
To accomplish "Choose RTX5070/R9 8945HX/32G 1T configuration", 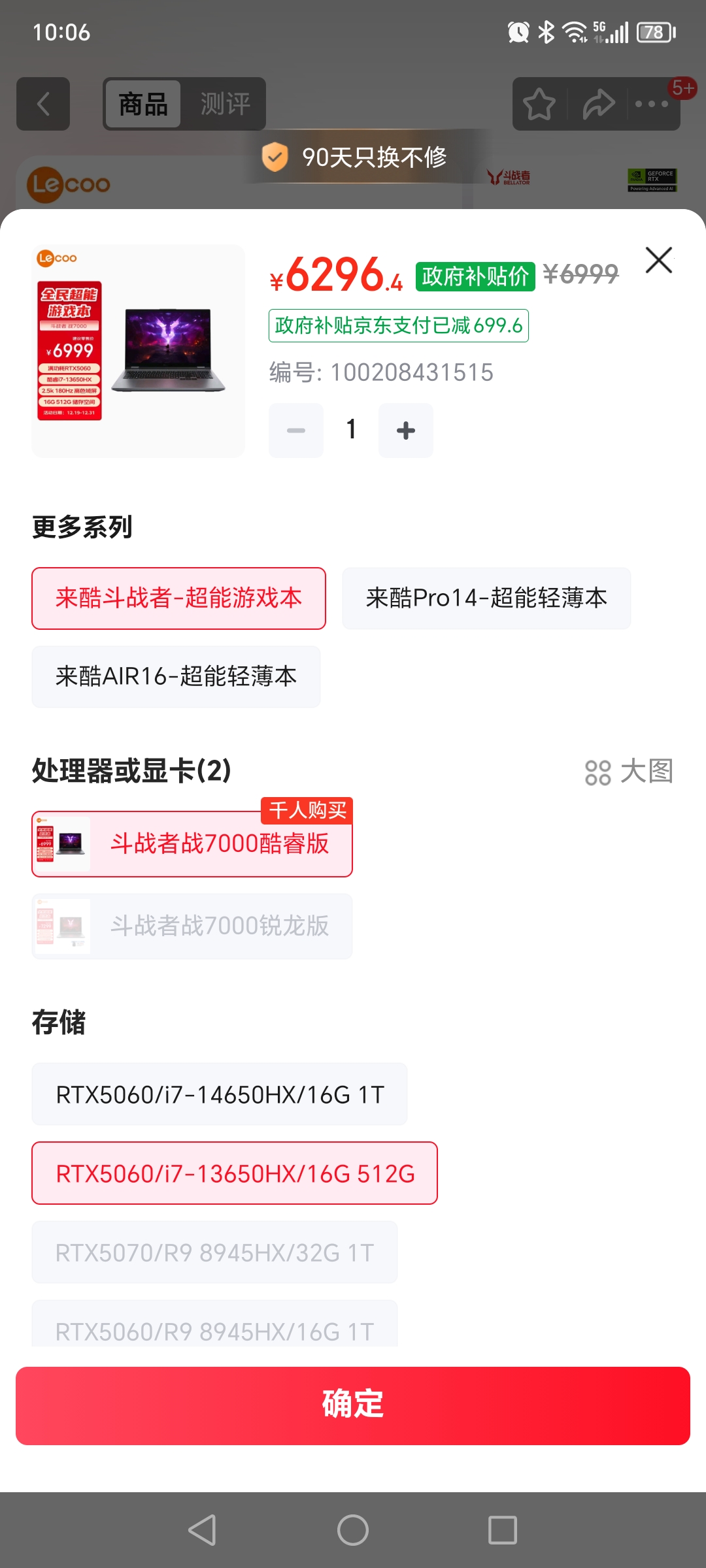I will 214,1252.
